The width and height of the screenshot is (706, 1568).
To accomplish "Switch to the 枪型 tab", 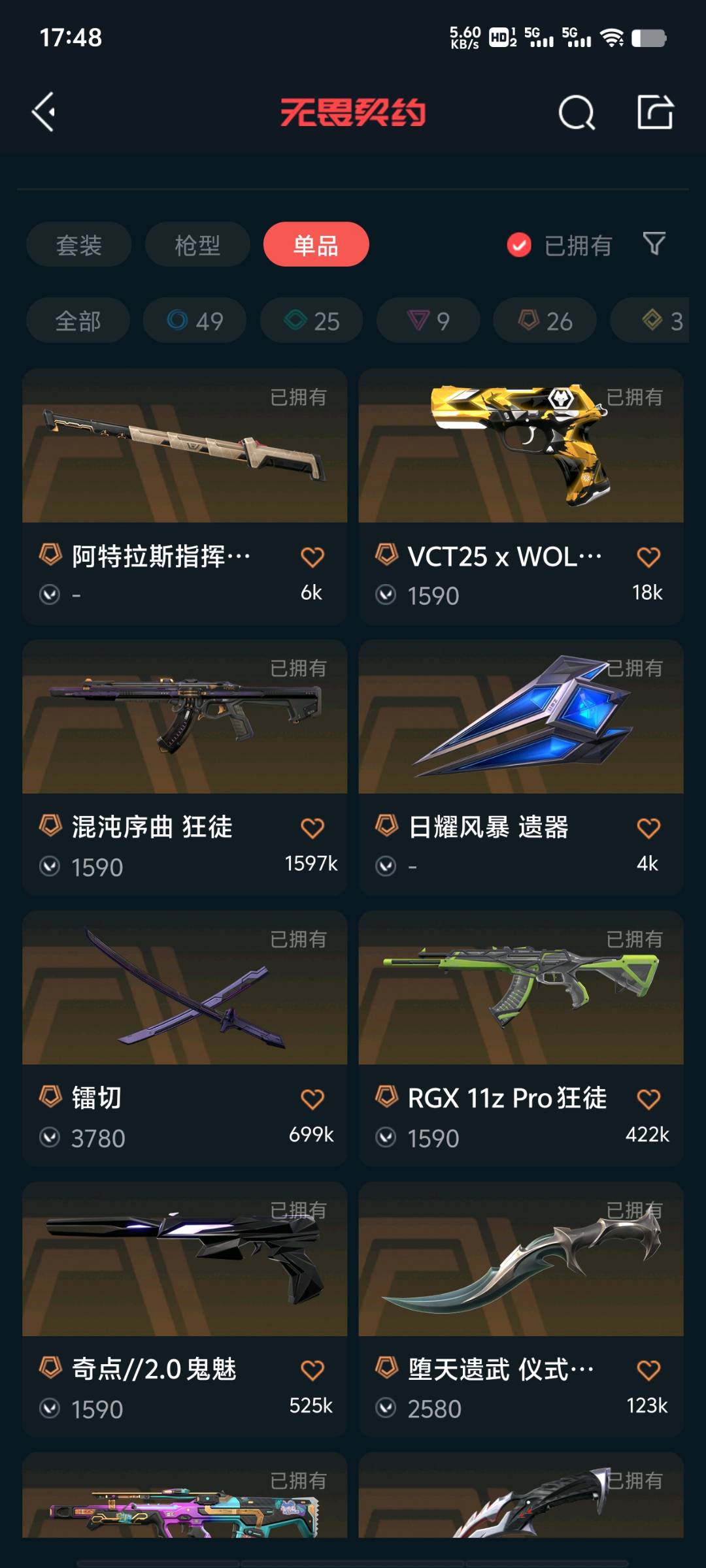I will (197, 245).
